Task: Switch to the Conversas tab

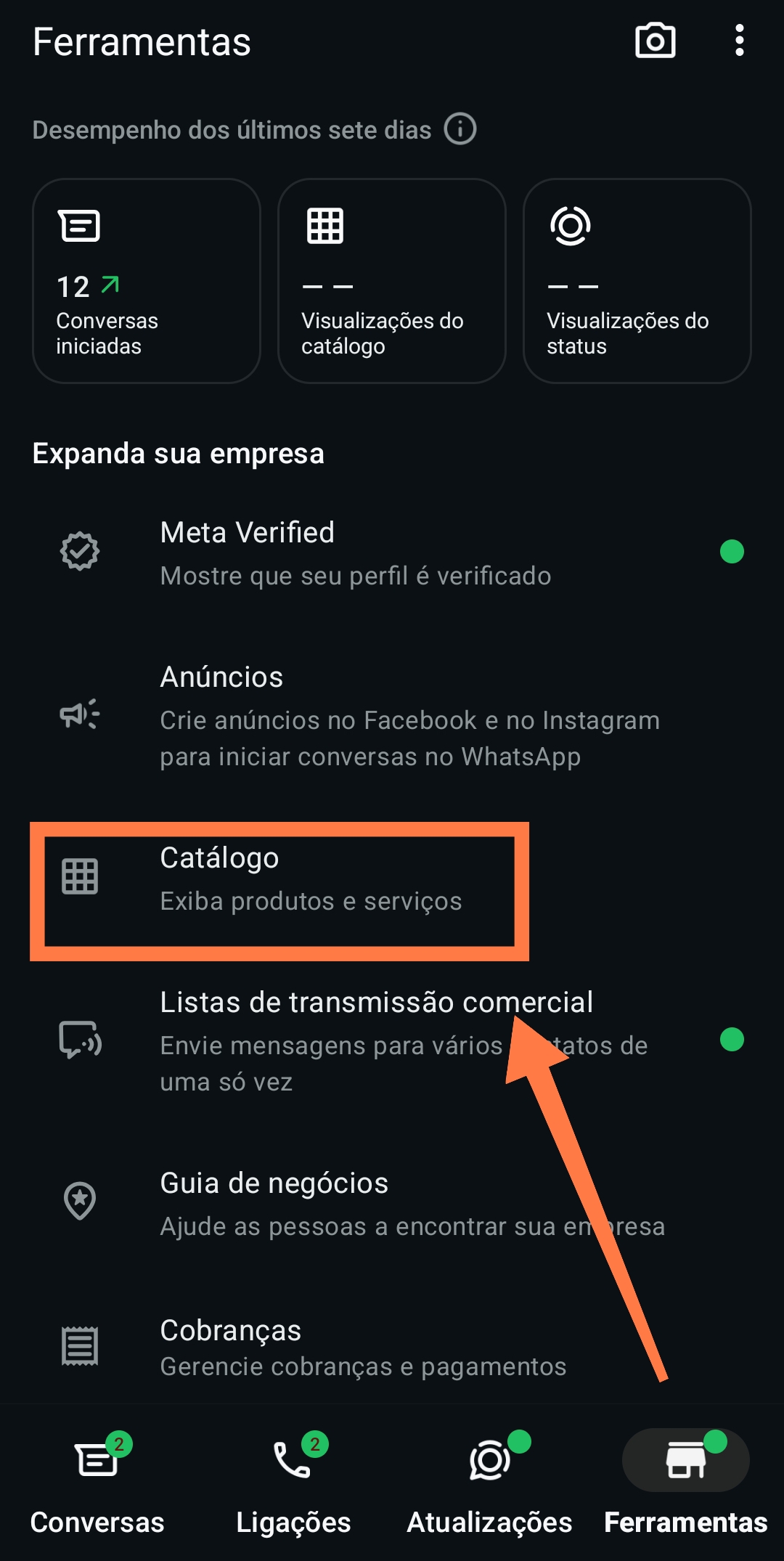Action: [x=99, y=1496]
